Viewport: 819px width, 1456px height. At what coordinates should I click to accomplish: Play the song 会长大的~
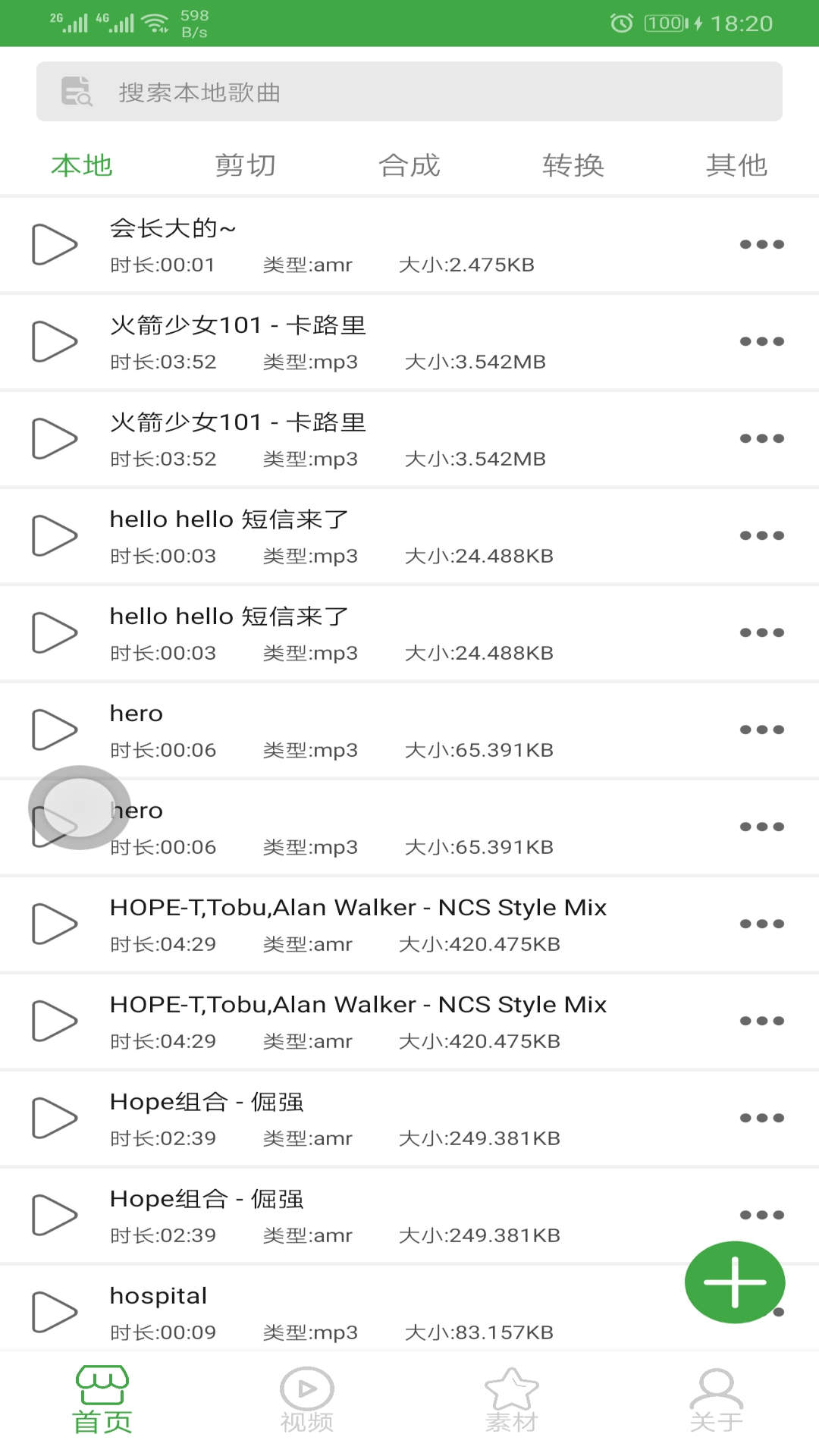55,244
